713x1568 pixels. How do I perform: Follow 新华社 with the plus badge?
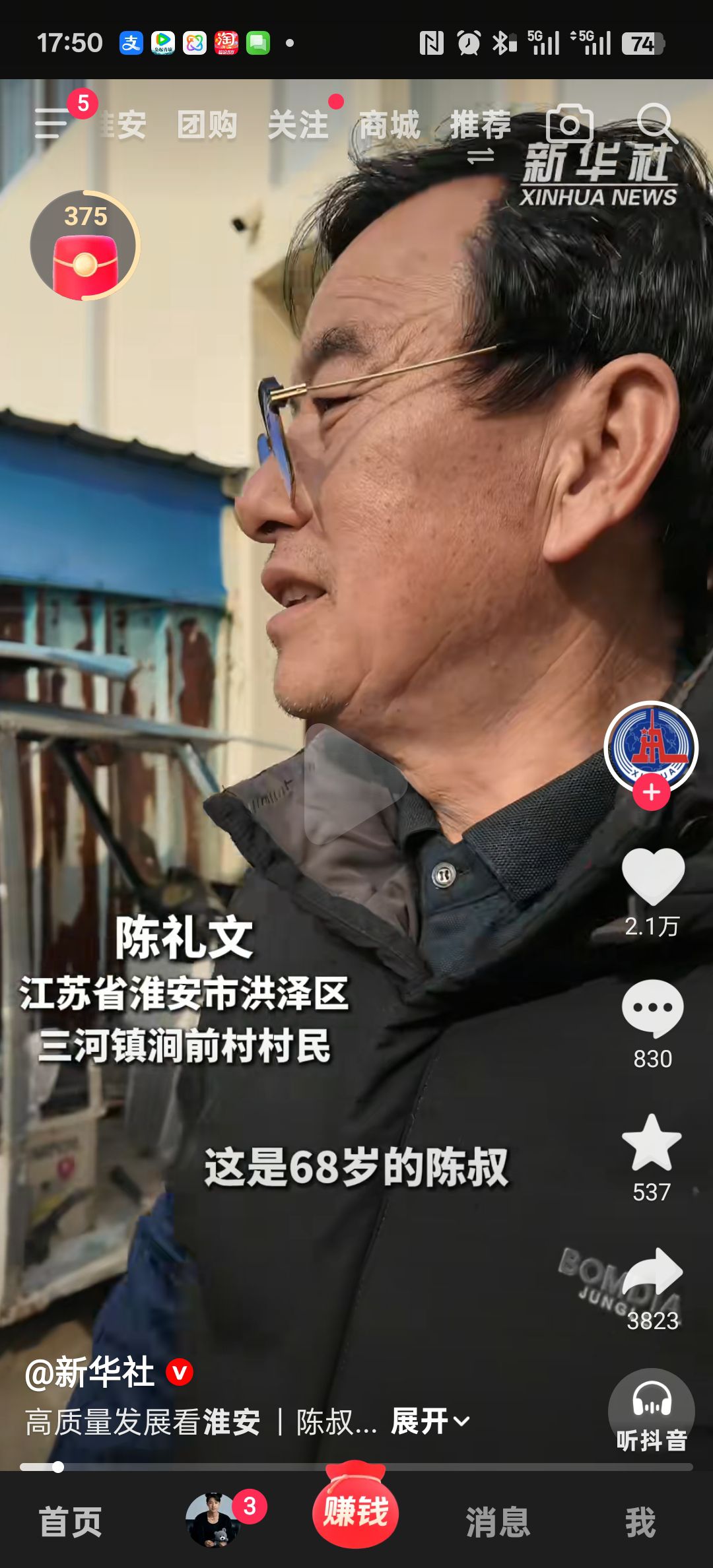click(651, 792)
